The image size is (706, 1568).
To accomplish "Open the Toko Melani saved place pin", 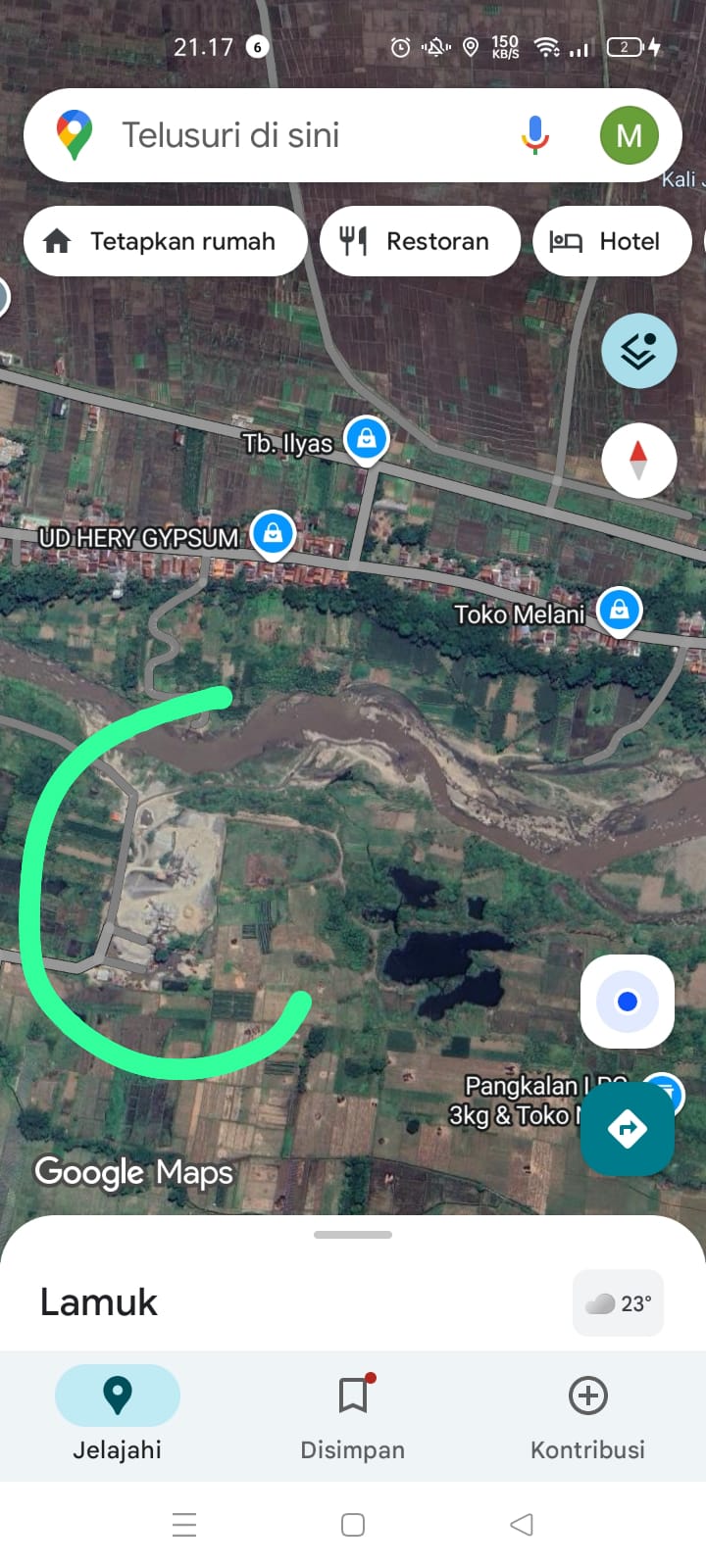I will pos(619,611).
